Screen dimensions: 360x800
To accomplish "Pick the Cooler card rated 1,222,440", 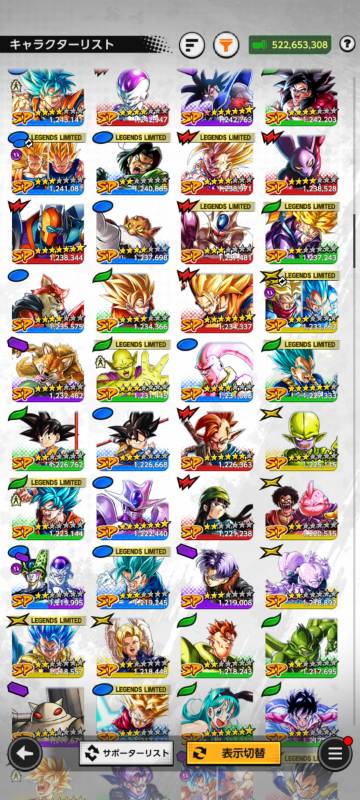I will [x=133, y=508].
